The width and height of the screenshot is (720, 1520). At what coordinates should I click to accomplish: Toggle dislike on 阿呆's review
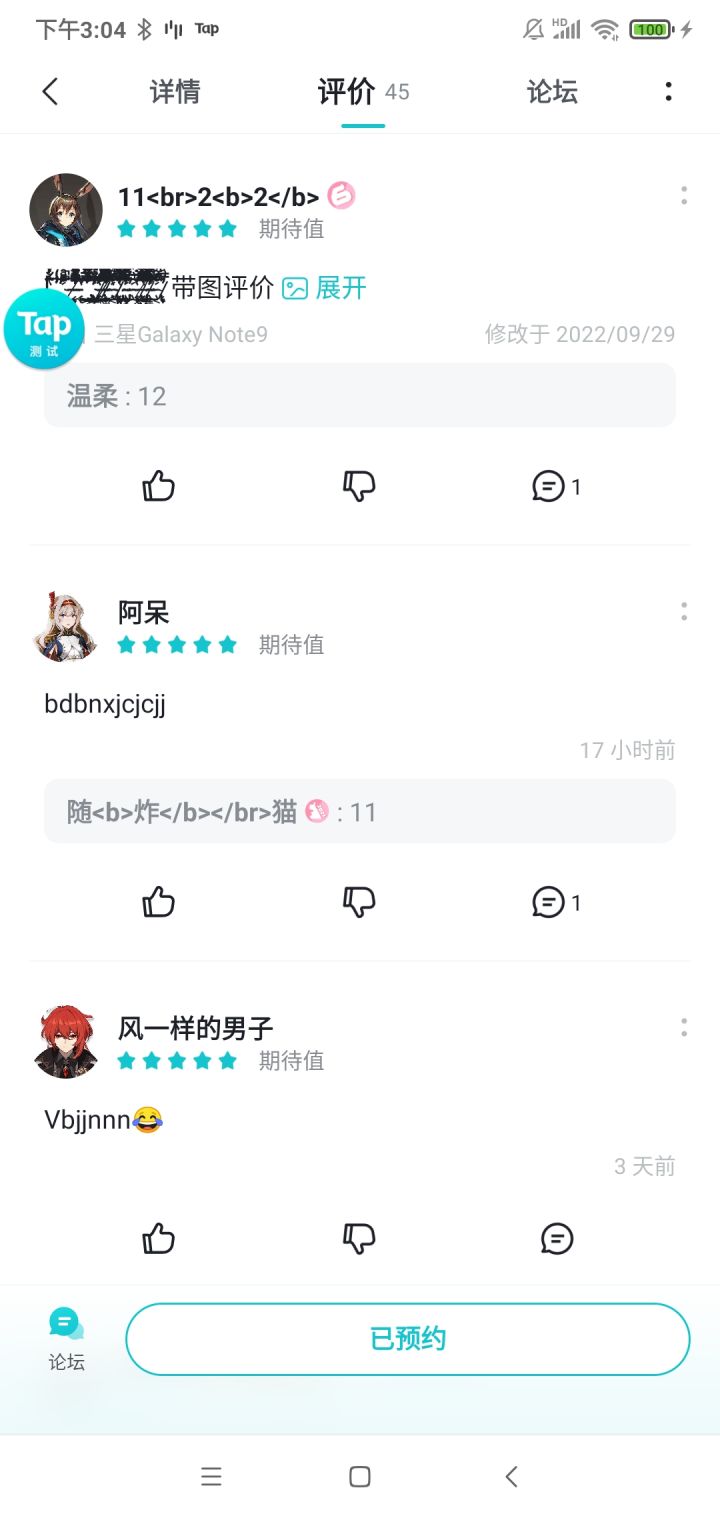coord(358,902)
